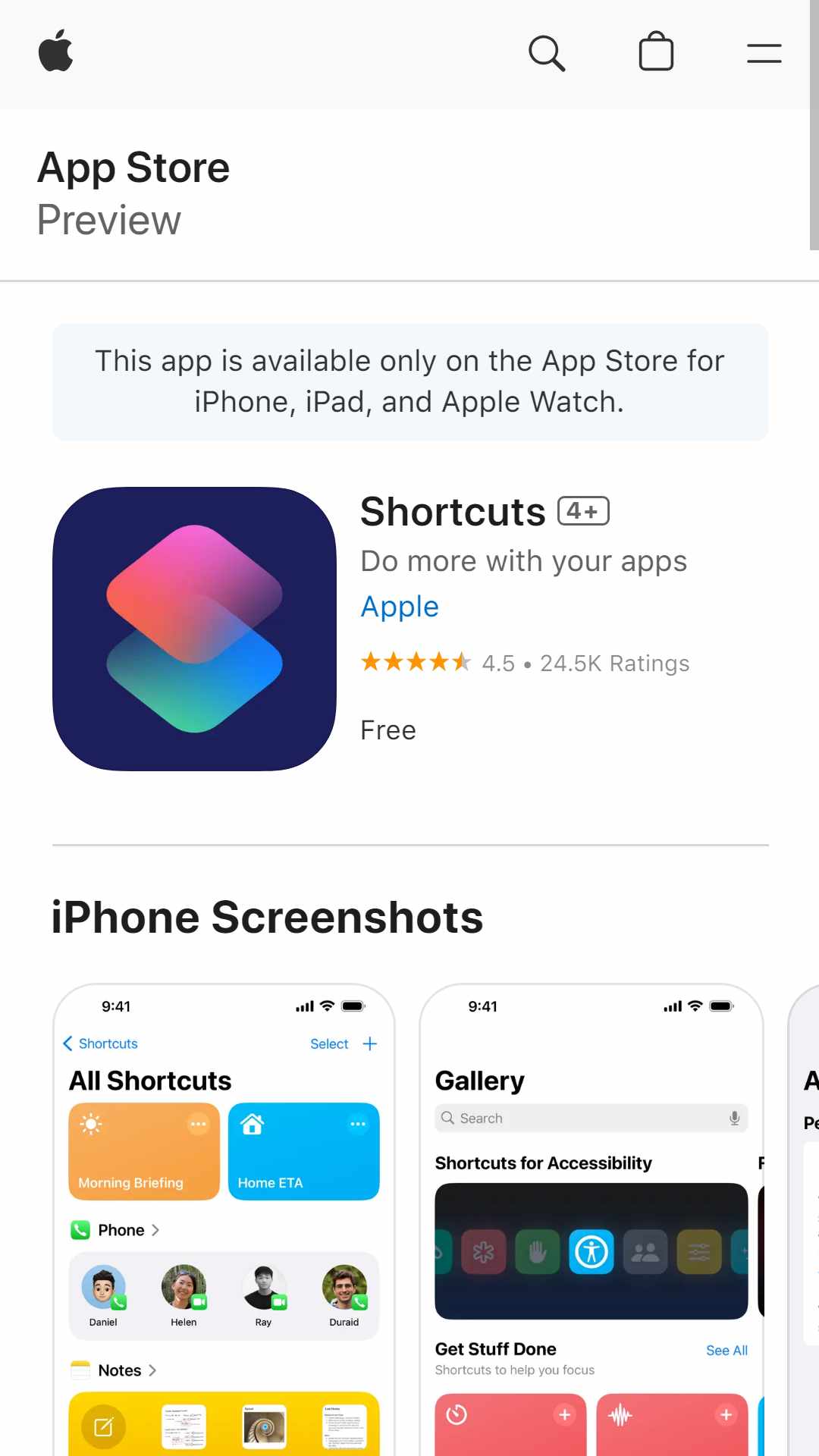The height and width of the screenshot is (1456, 819).
Task: Open the hamburger menu
Action: point(764,53)
